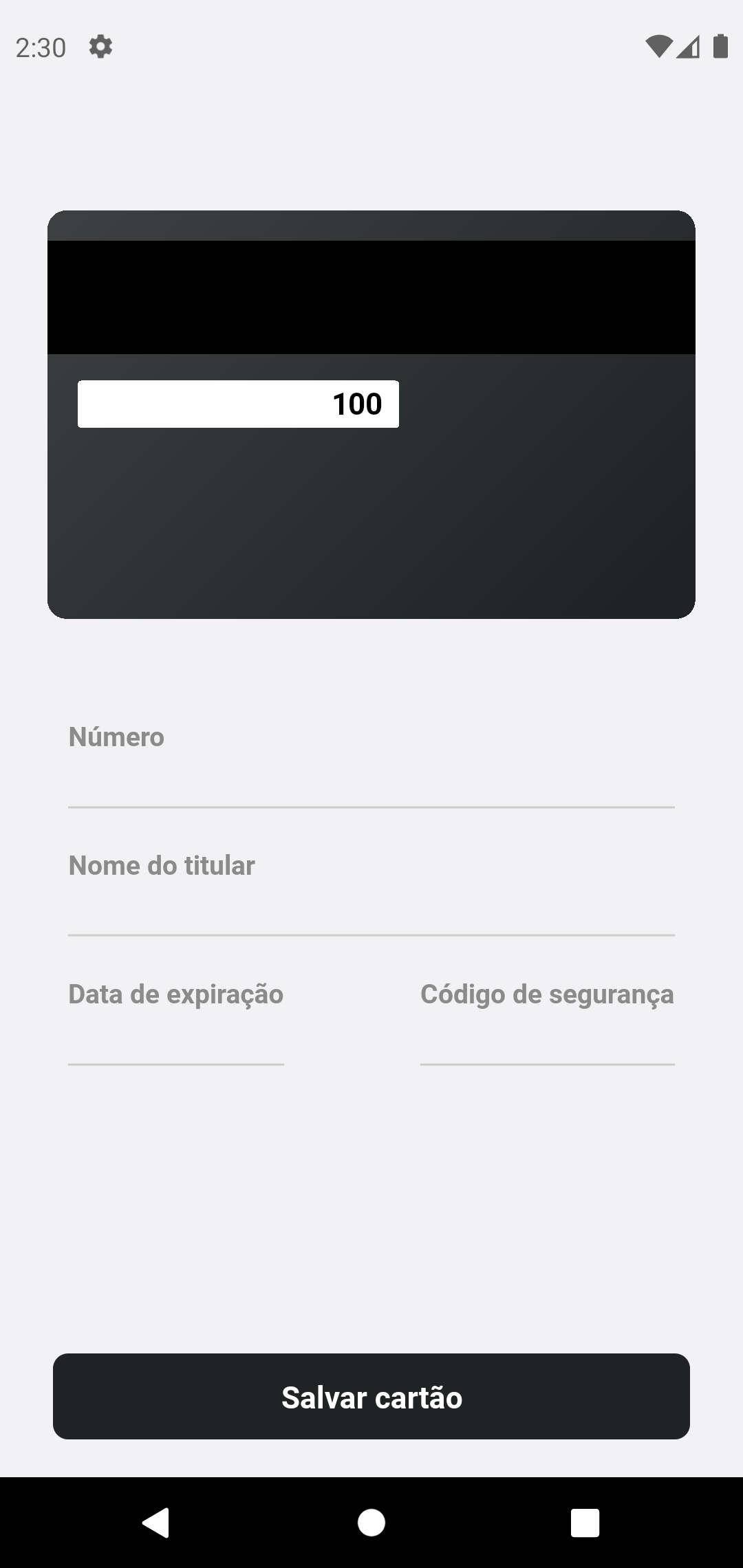
Task: Open recent apps from the navigation bar
Action: click(x=585, y=1523)
